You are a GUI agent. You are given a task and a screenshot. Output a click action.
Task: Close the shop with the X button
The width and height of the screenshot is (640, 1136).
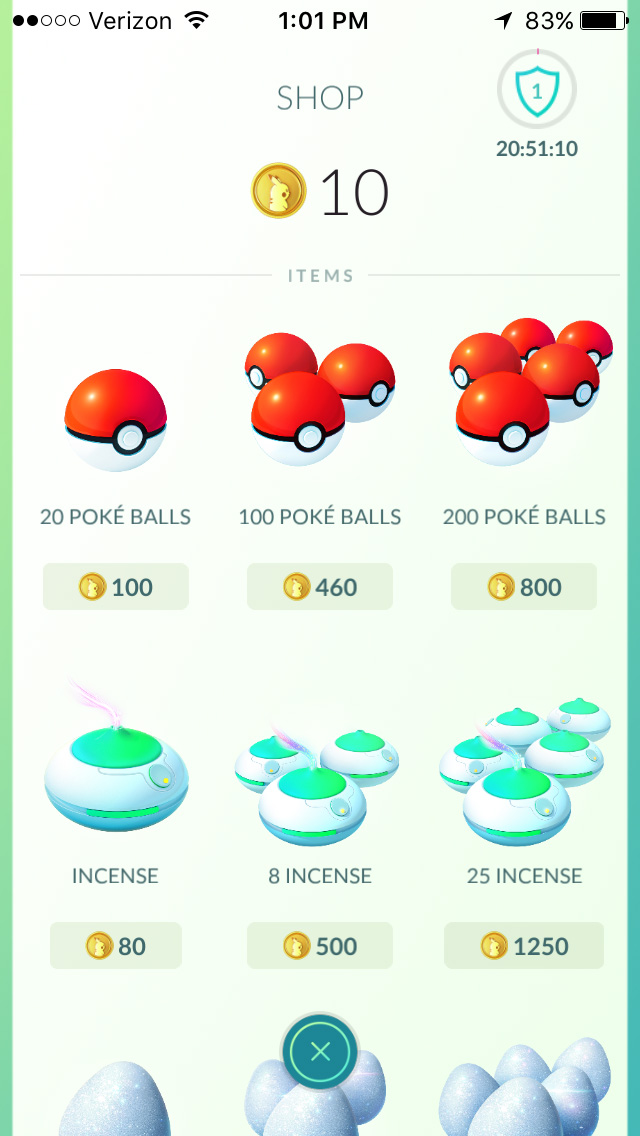pos(320,1051)
